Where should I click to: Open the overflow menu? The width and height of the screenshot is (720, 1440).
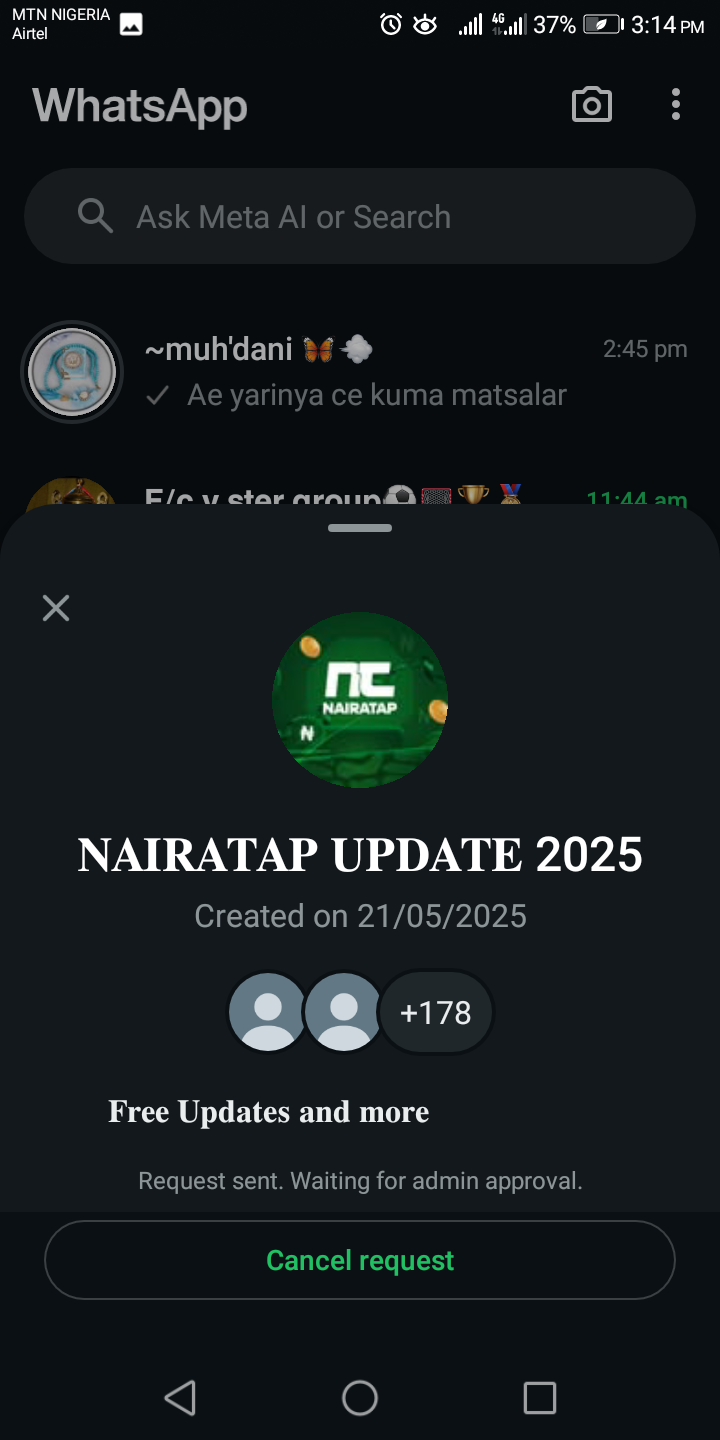676,105
